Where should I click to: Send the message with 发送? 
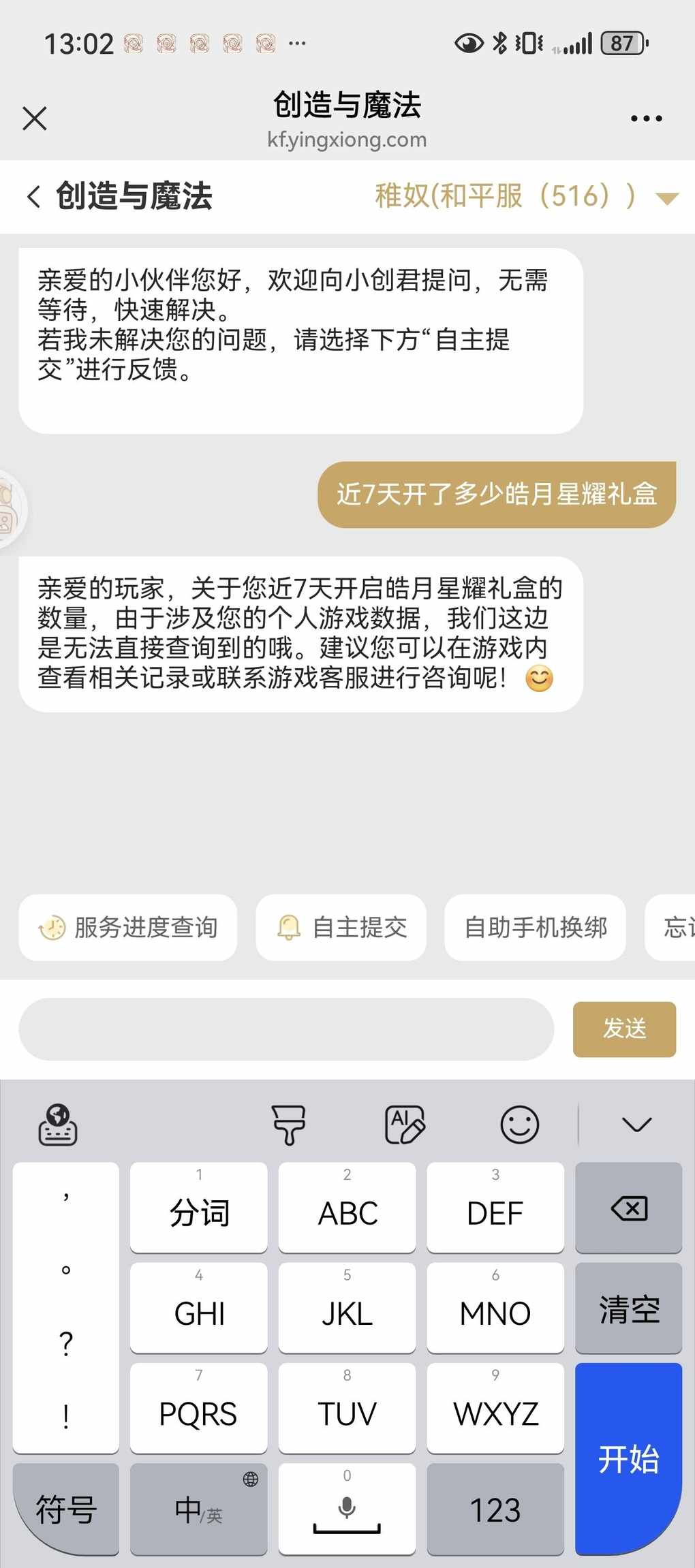click(624, 1029)
